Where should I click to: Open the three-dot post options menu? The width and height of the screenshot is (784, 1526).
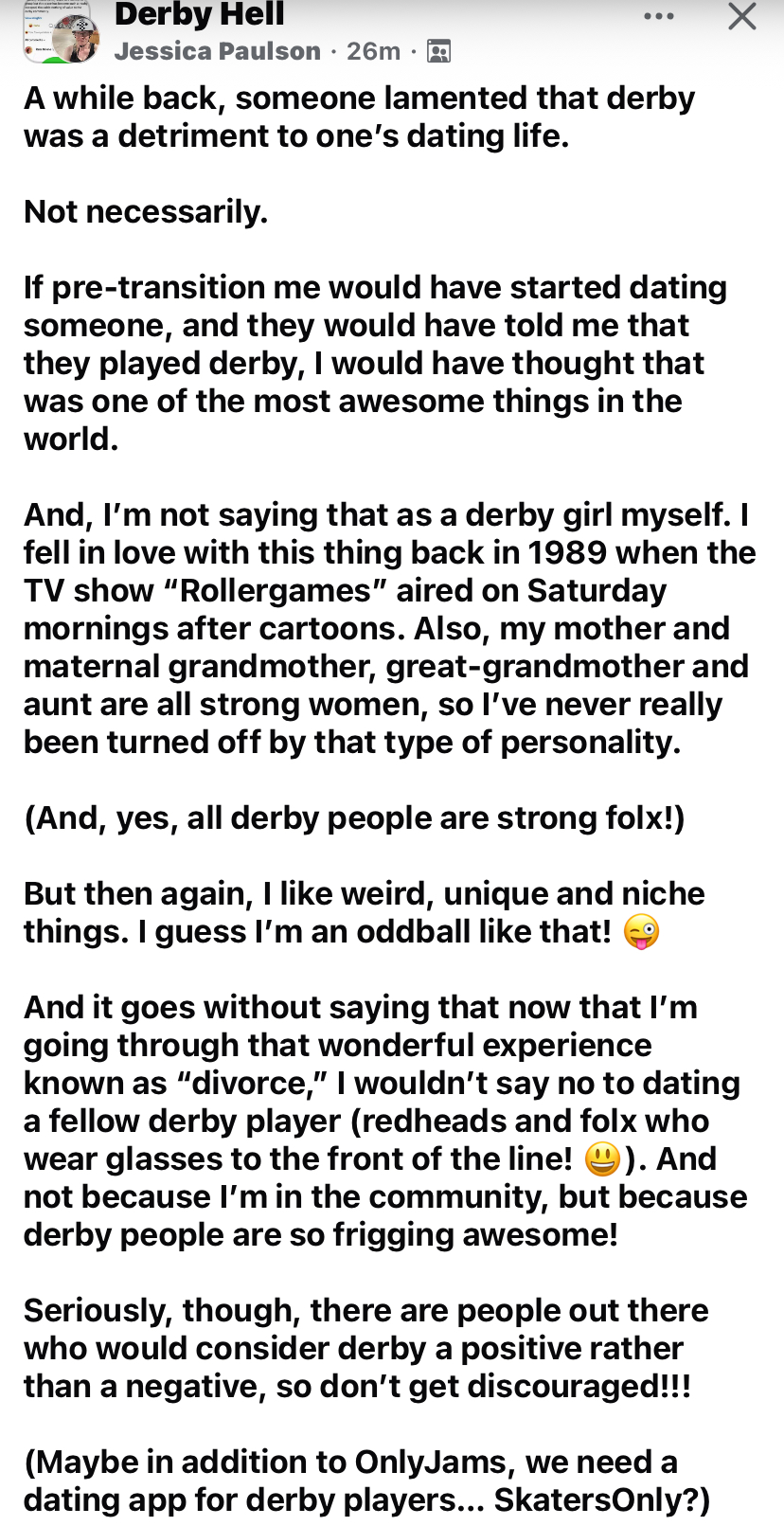(x=658, y=17)
